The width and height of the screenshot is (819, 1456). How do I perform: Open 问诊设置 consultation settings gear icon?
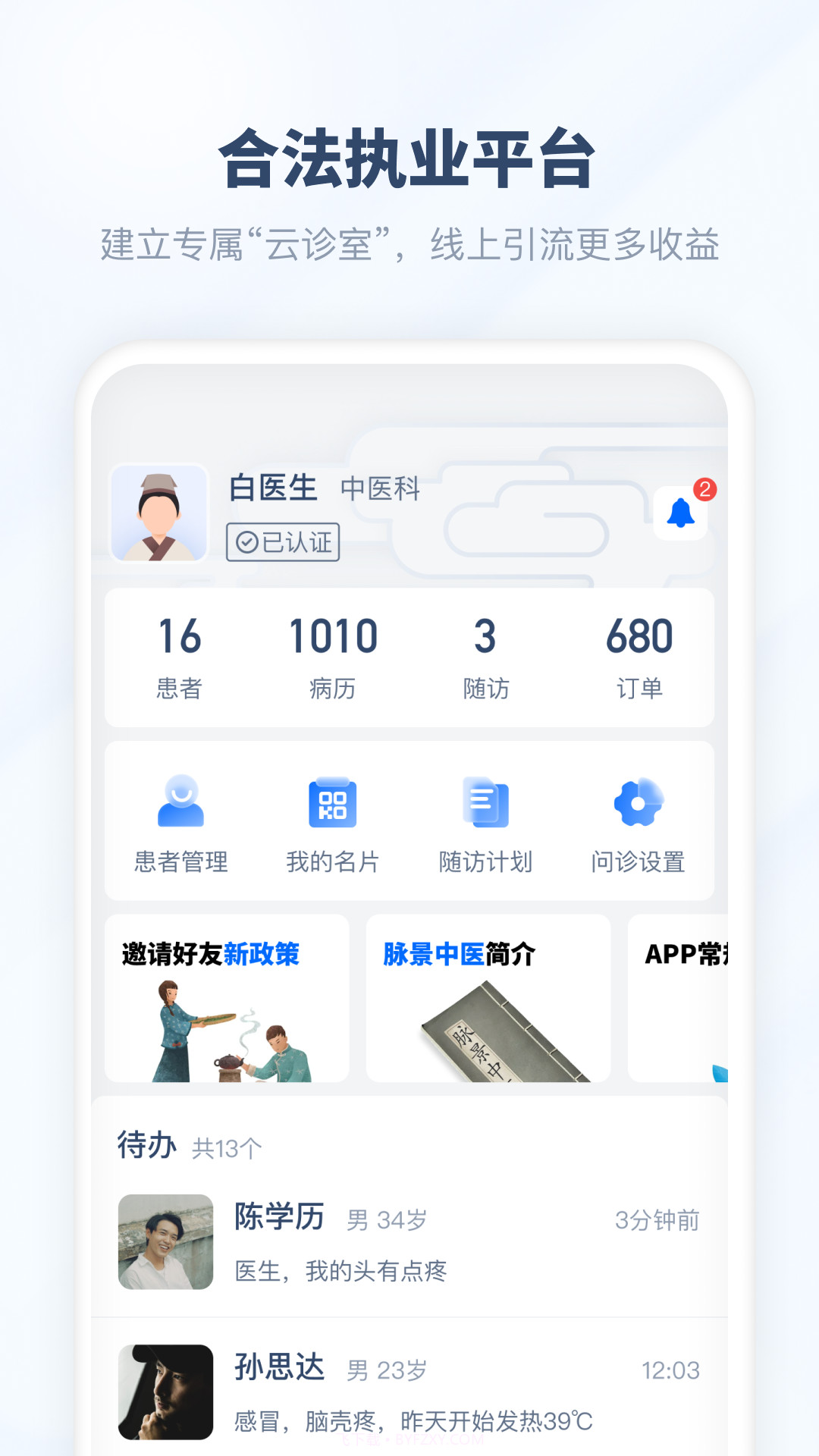coord(639,805)
